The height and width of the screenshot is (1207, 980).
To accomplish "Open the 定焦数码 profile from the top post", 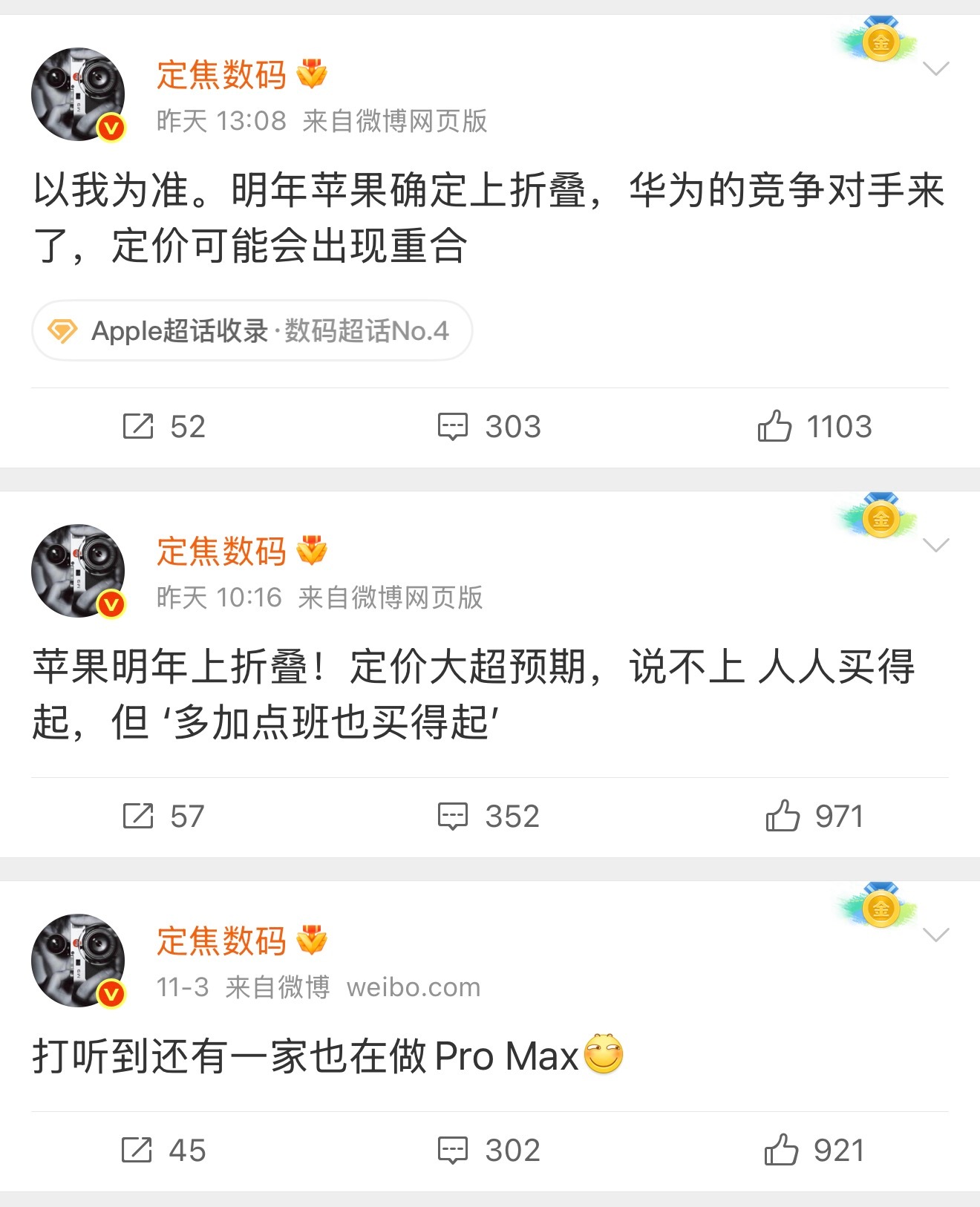I will tap(221, 74).
